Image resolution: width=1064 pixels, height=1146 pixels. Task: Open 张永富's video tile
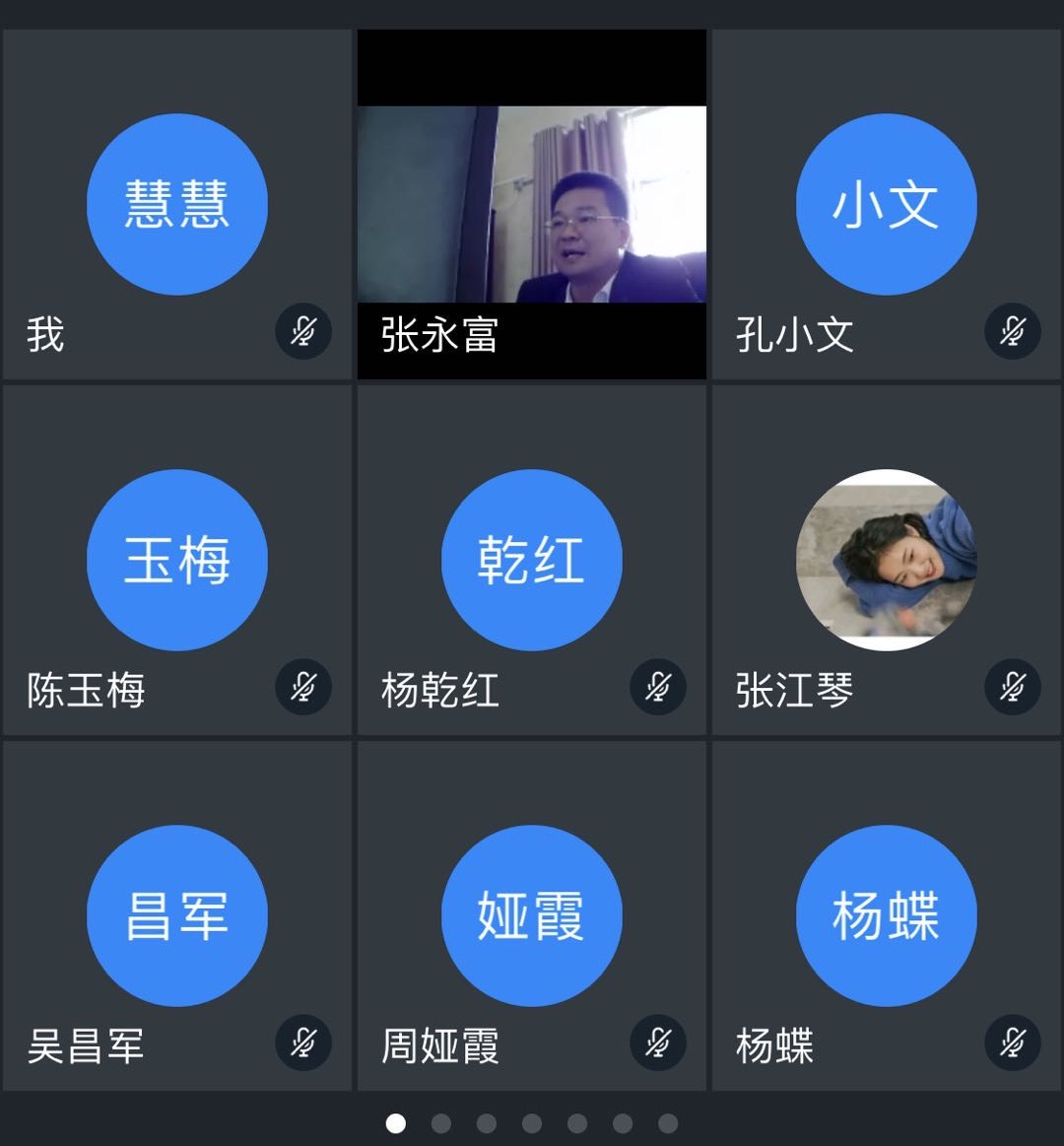pos(532,204)
